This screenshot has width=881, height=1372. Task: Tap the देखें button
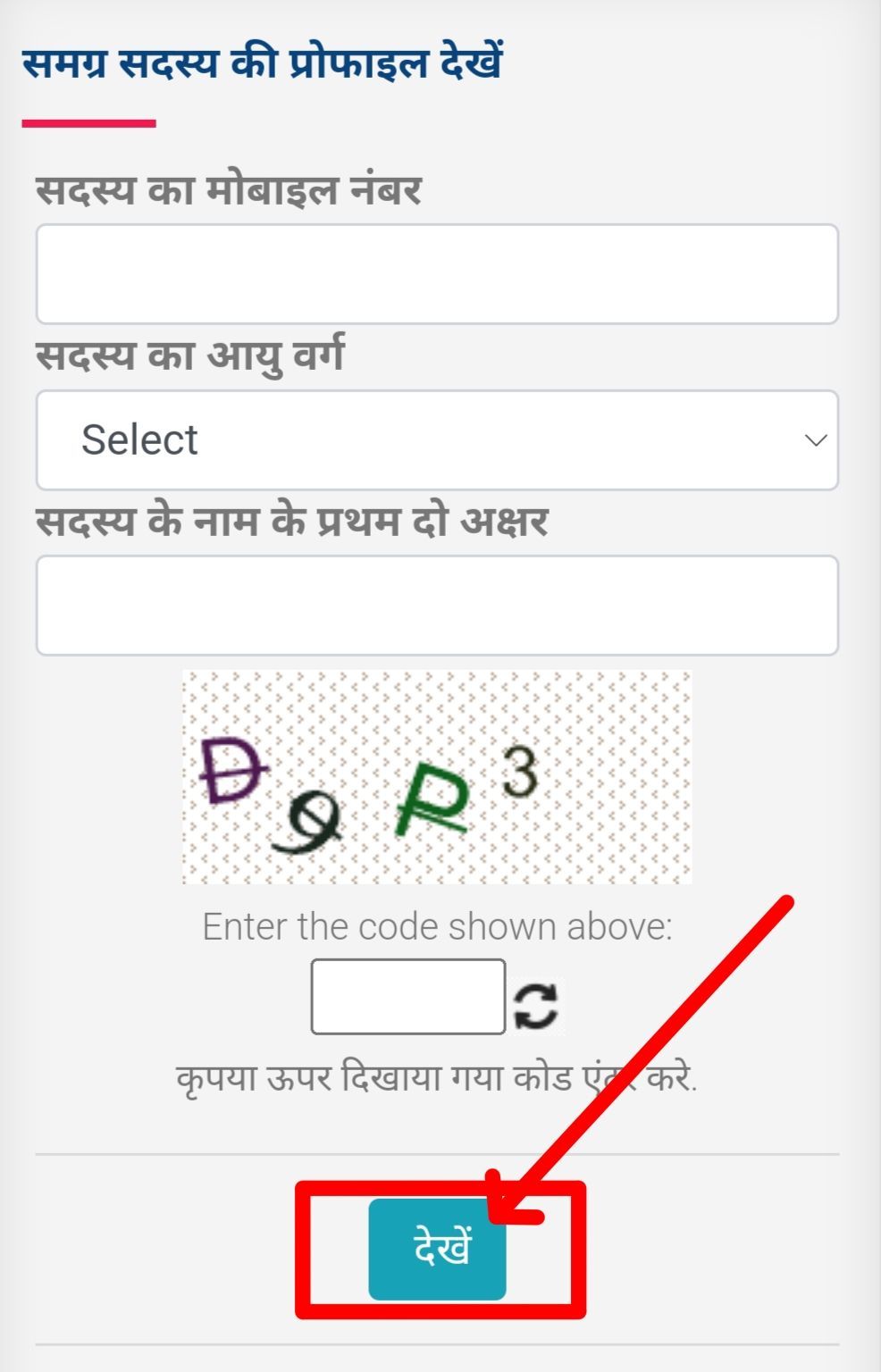coord(437,1248)
